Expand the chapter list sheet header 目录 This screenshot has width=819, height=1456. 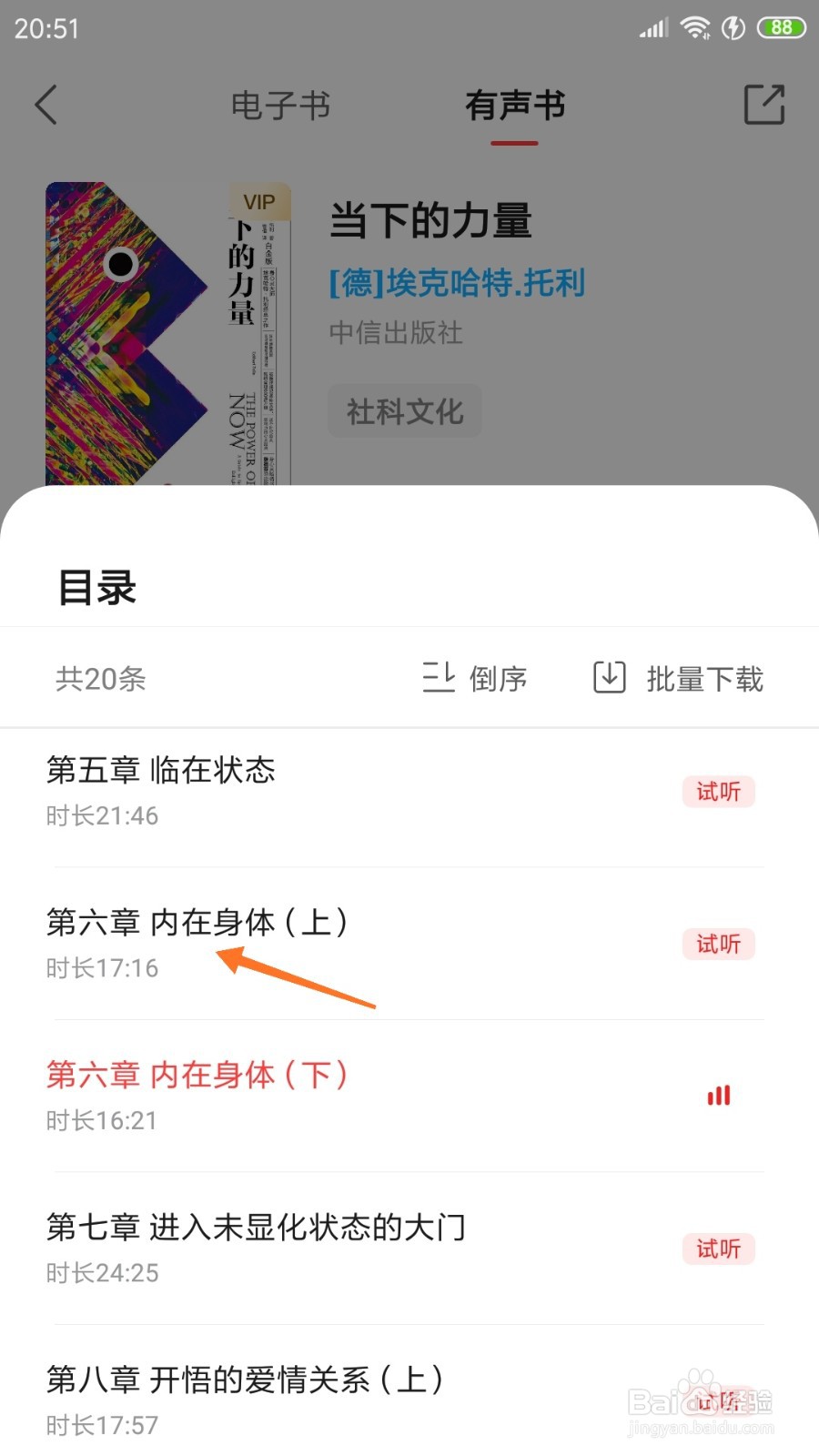[96, 588]
